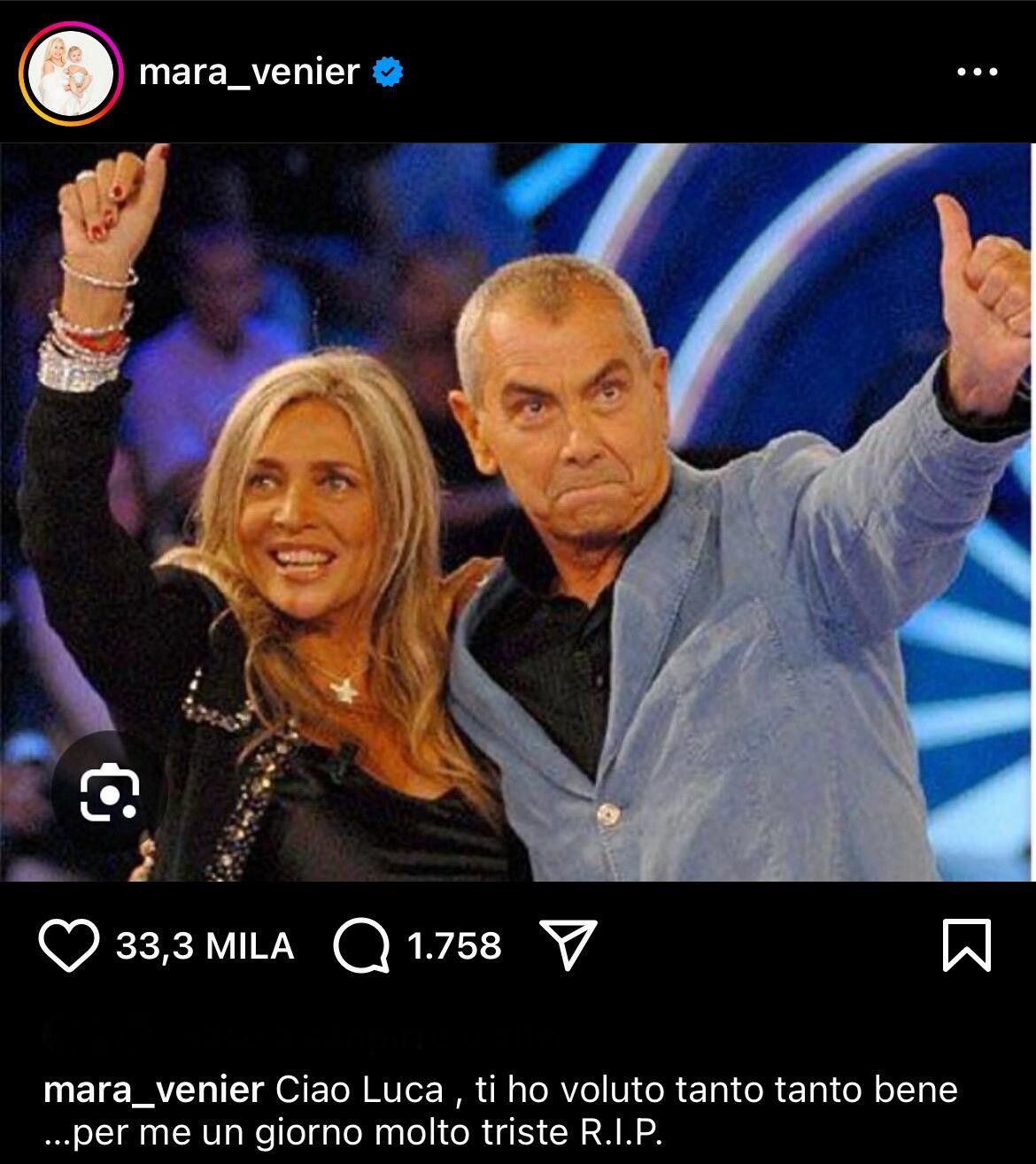The width and height of the screenshot is (1036, 1164).
Task: Open the three-dot post options menu
Action: point(978,72)
